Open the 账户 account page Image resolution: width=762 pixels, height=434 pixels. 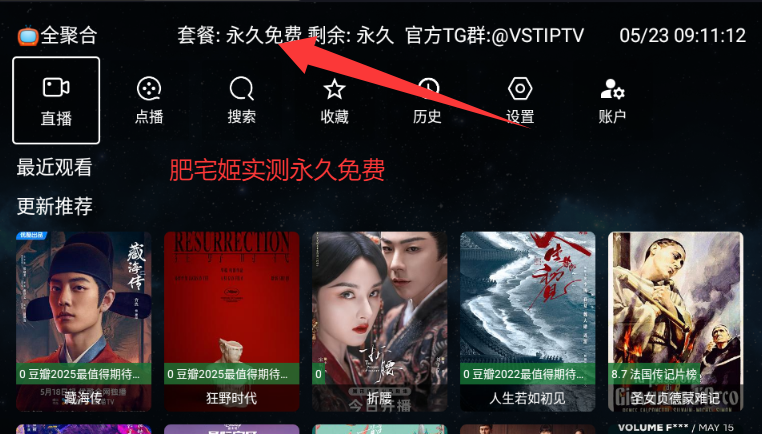tap(612, 100)
